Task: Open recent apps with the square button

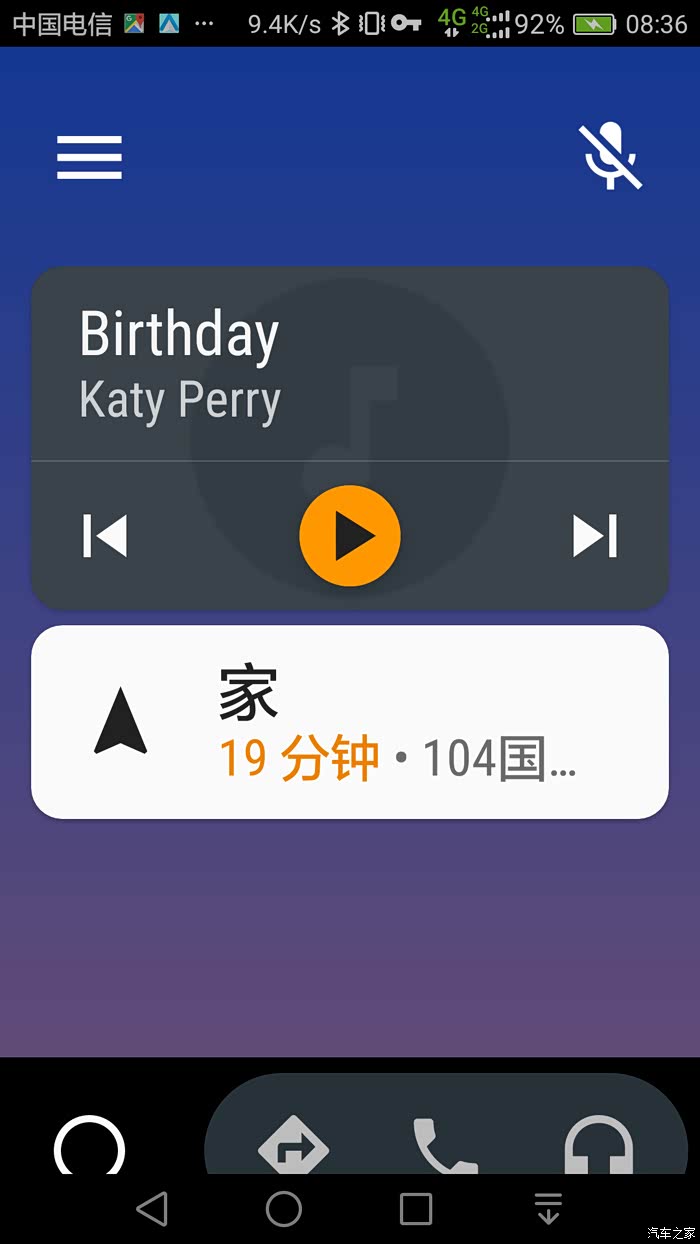Action: (x=416, y=1209)
